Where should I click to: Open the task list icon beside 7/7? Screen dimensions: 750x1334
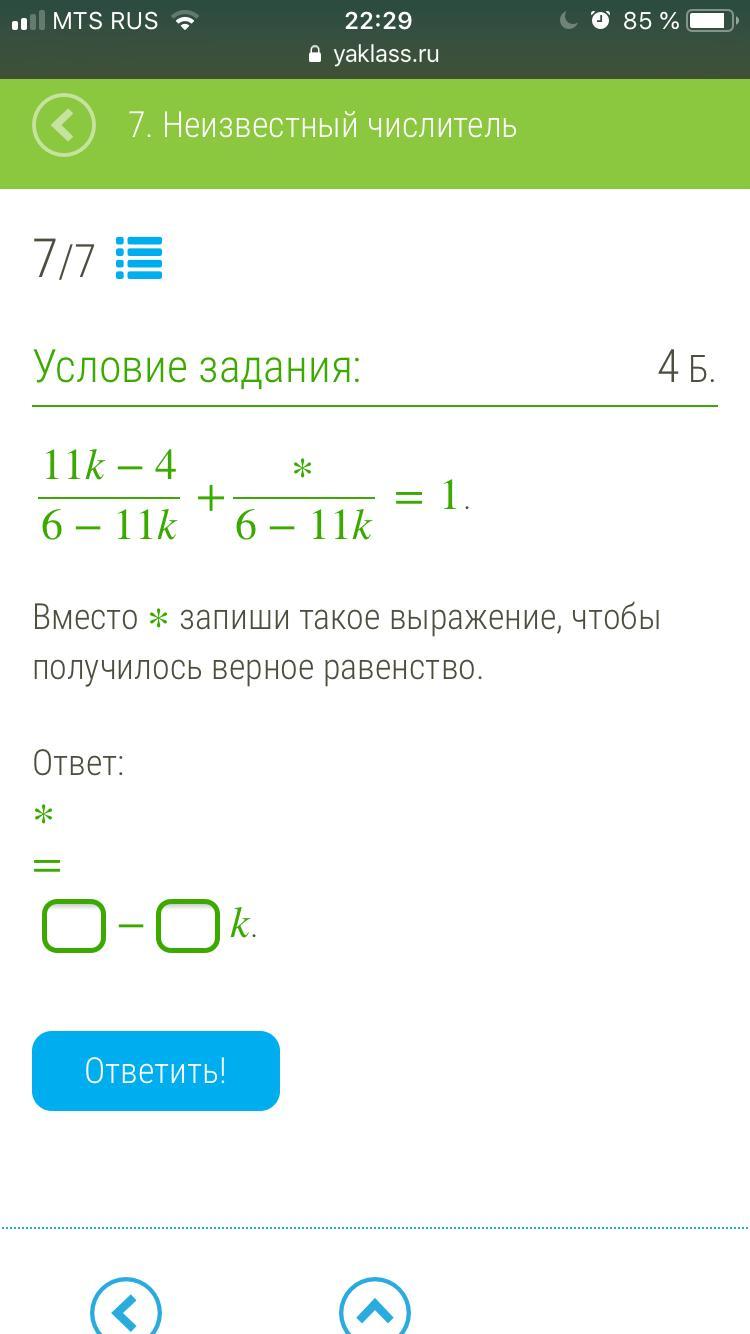[x=139, y=258]
